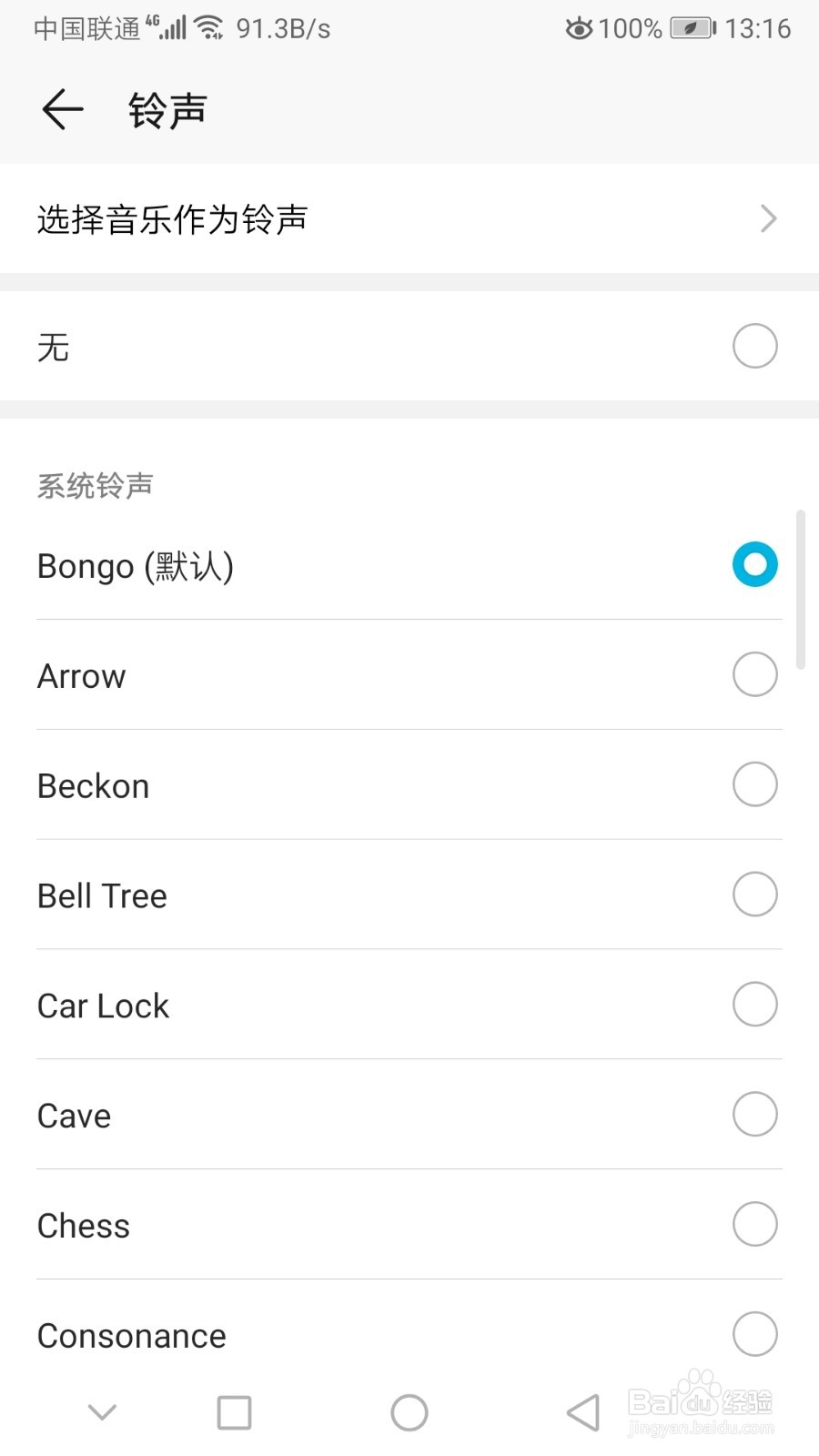819x1456 pixels.
Task: Select the Bell Tree ringtone
Action: tap(409, 895)
